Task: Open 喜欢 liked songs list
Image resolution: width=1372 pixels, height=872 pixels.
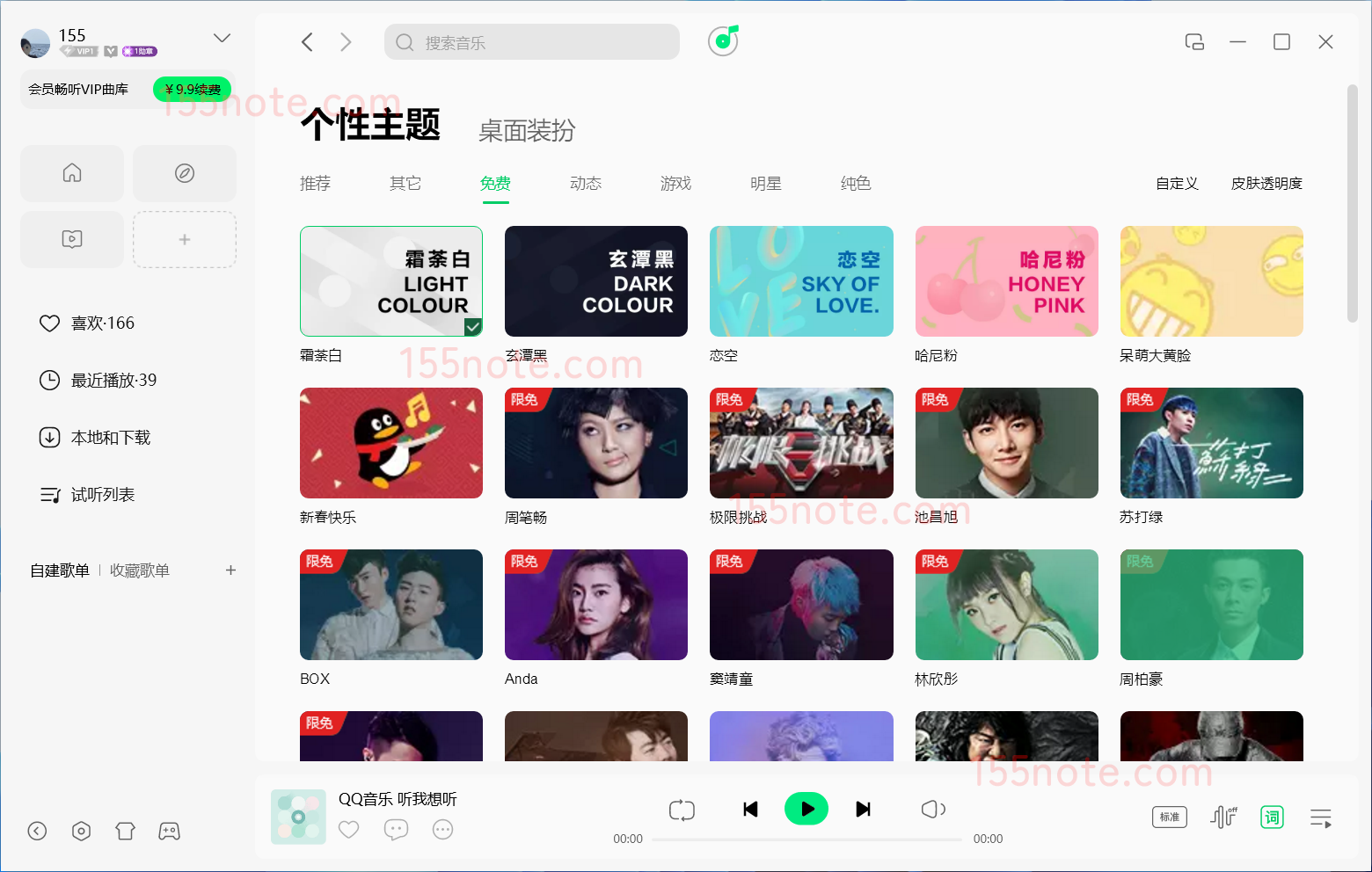Action: click(x=102, y=323)
